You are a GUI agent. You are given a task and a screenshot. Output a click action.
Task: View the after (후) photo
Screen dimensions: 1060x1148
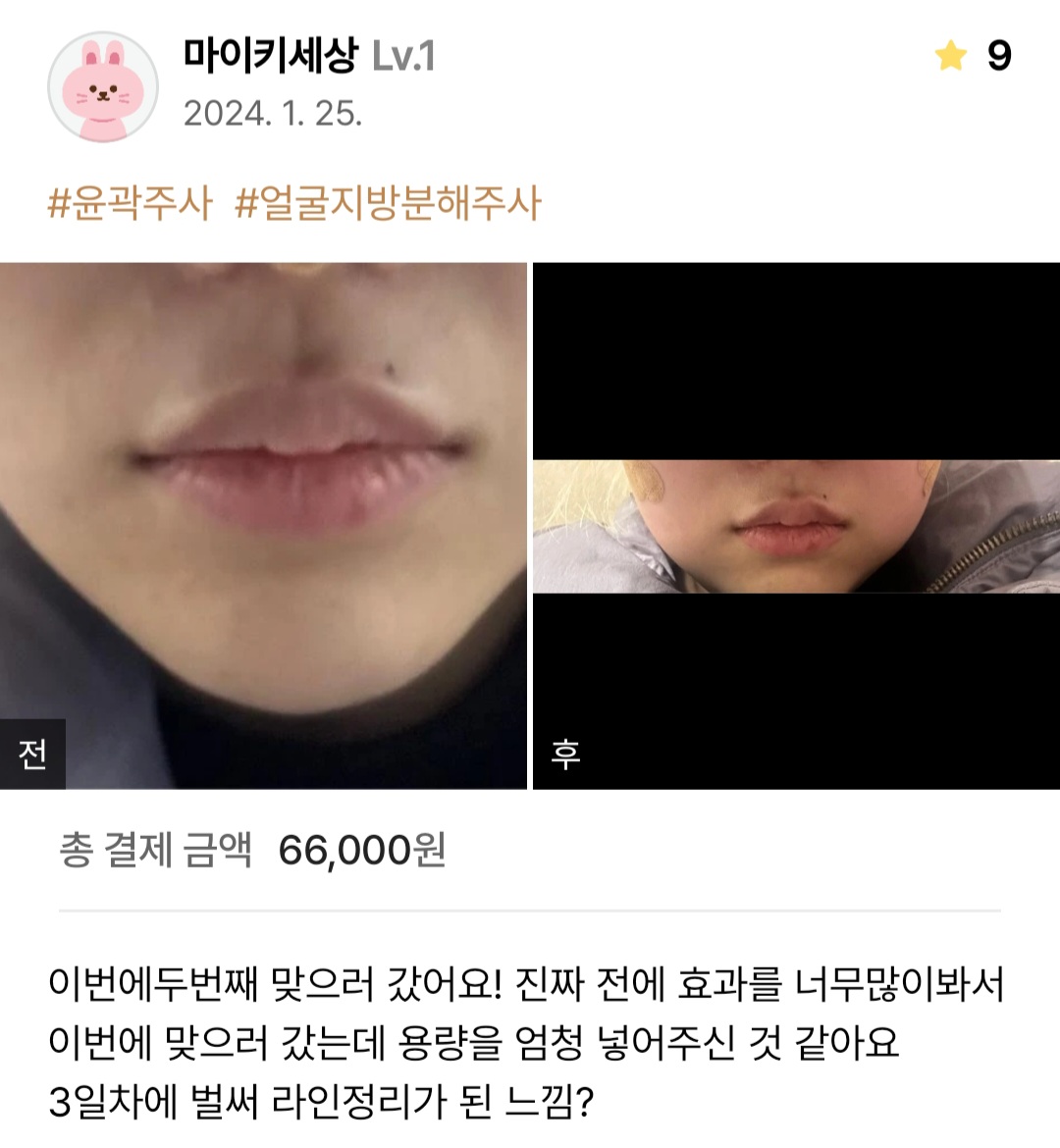point(796,525)
